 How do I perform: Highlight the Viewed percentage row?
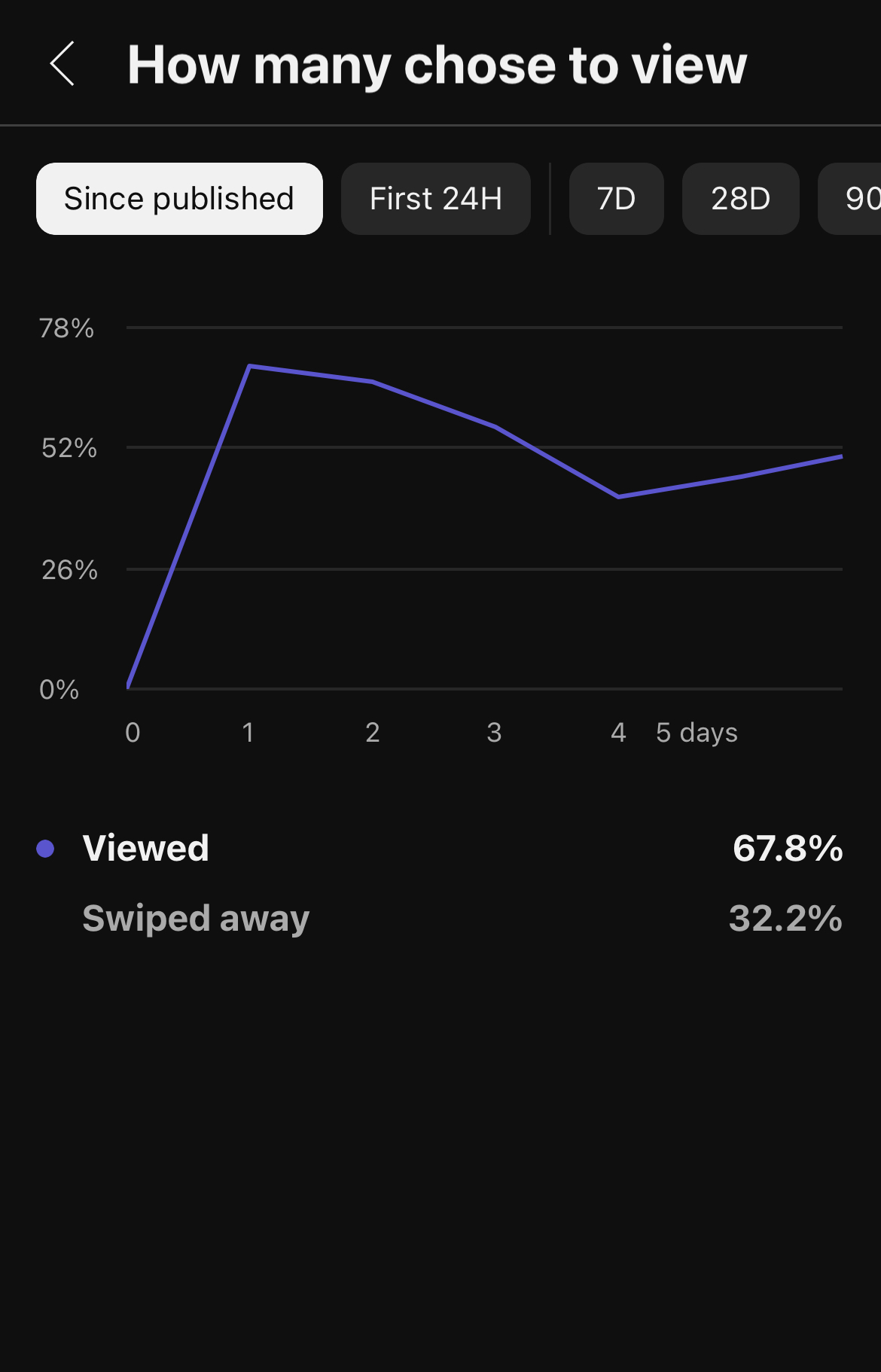[x=440, y=849]
